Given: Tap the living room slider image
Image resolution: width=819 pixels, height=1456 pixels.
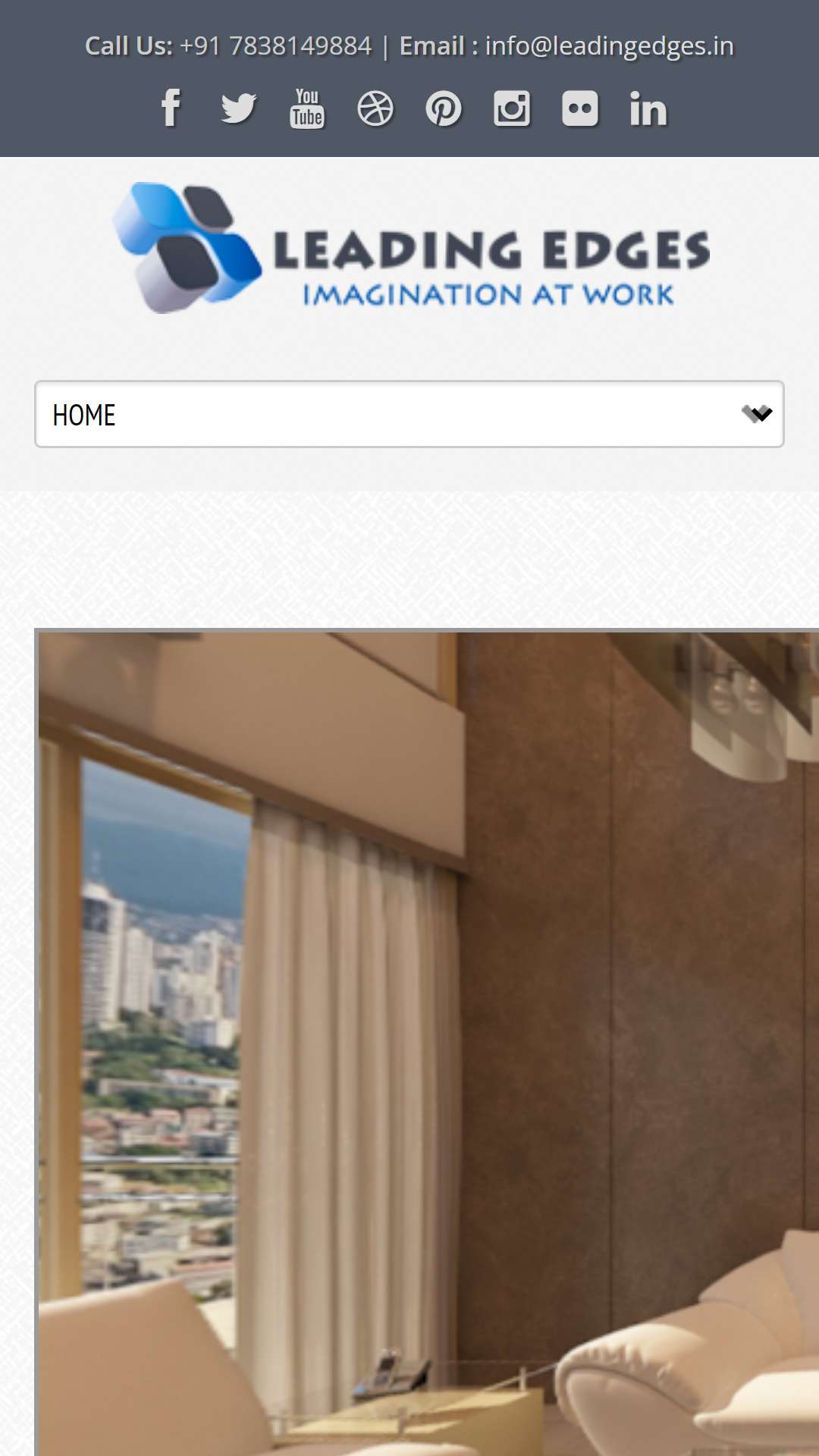Looking at the screenshot, I should coord(428,1043).
